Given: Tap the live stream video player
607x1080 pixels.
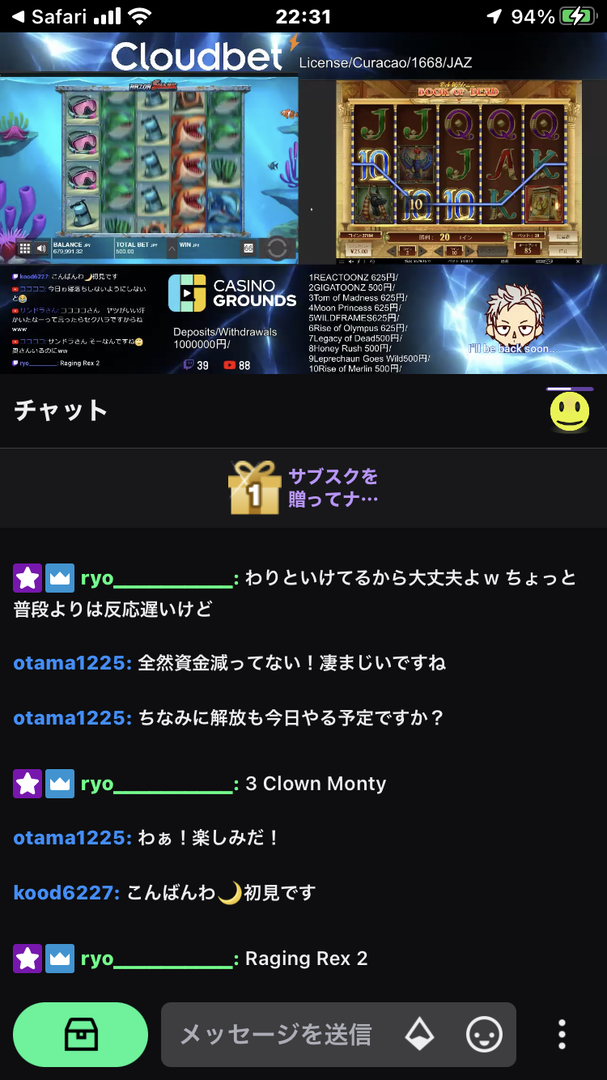Looking at the screenshot, I should point(303,203).
